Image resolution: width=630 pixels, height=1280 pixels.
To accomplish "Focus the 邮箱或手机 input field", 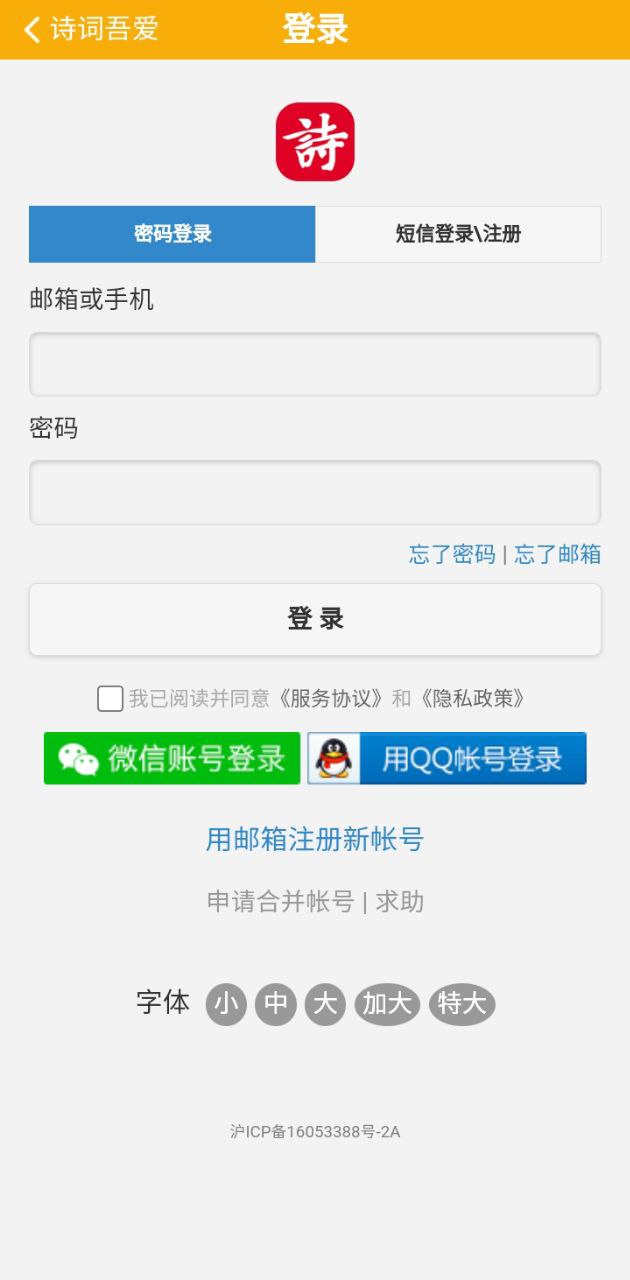I will [315, 365].
